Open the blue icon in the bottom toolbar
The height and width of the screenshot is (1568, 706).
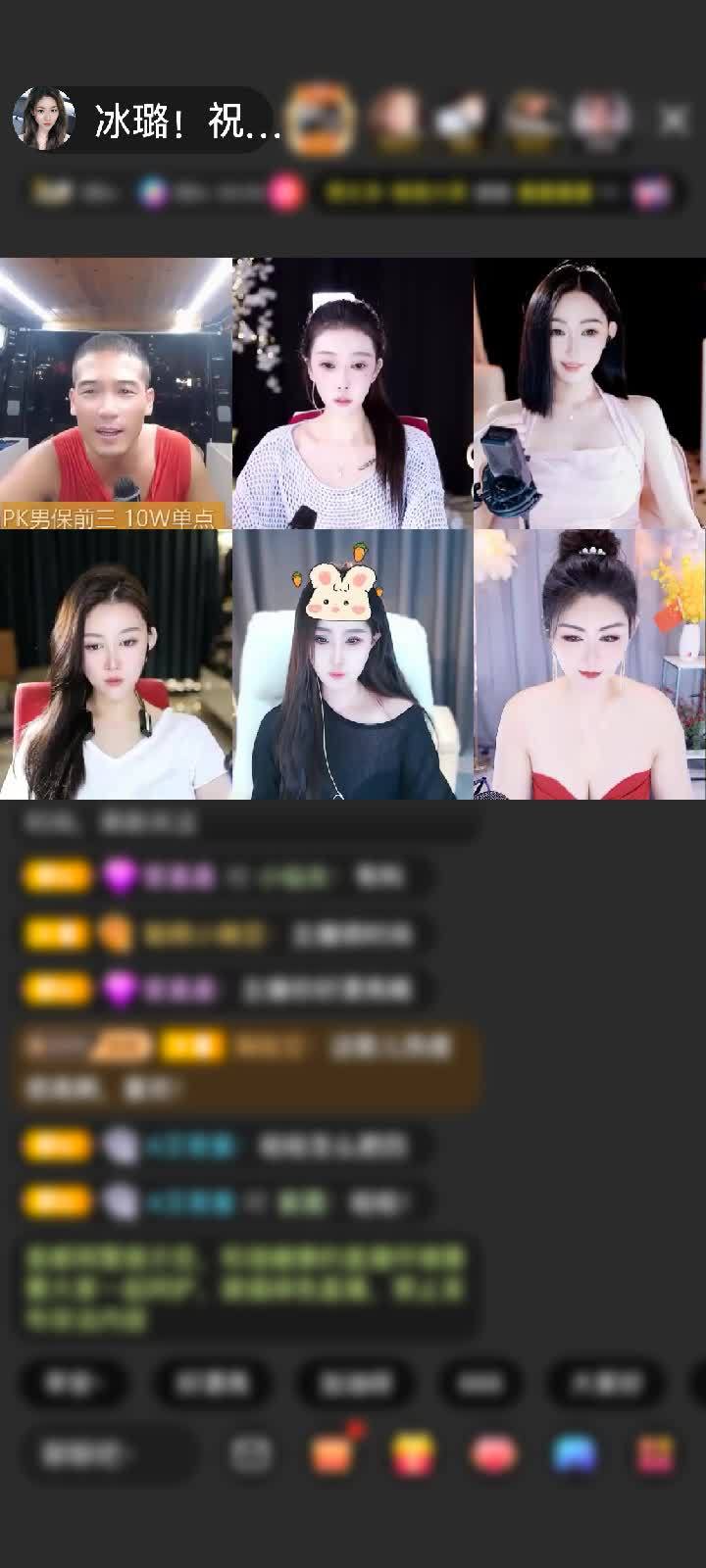pos(575,1454)
